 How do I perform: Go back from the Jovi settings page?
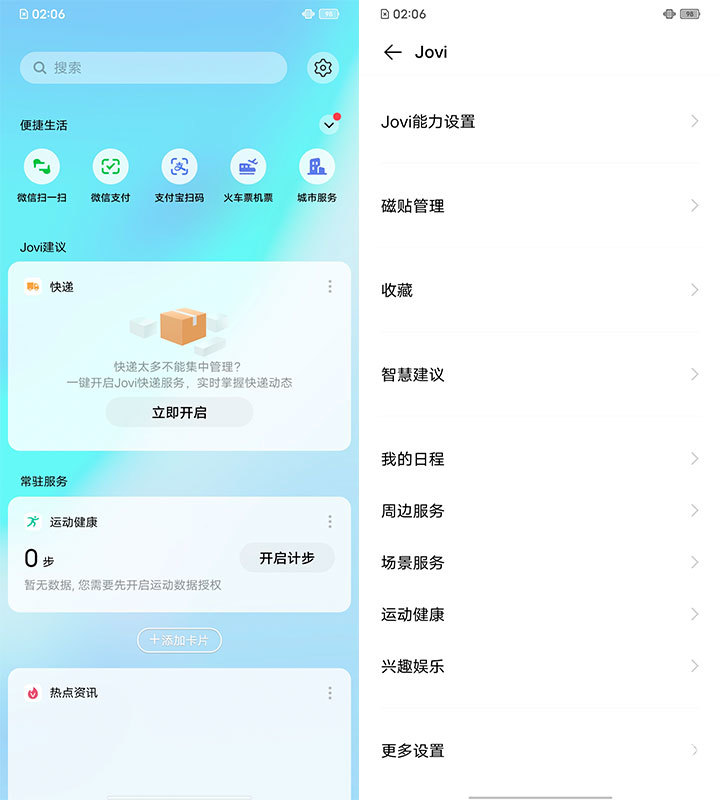(x=393, y=53)
